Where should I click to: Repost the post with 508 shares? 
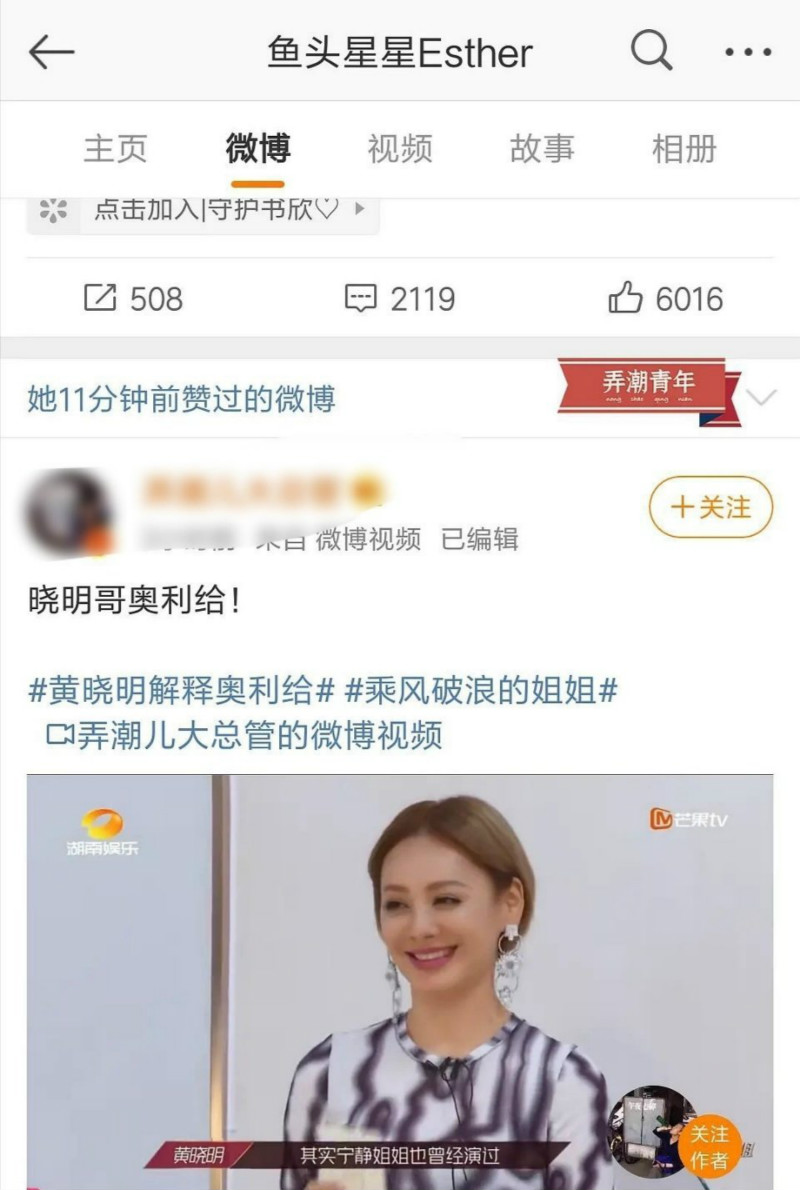pyautogui.click(x=133, y=298)
